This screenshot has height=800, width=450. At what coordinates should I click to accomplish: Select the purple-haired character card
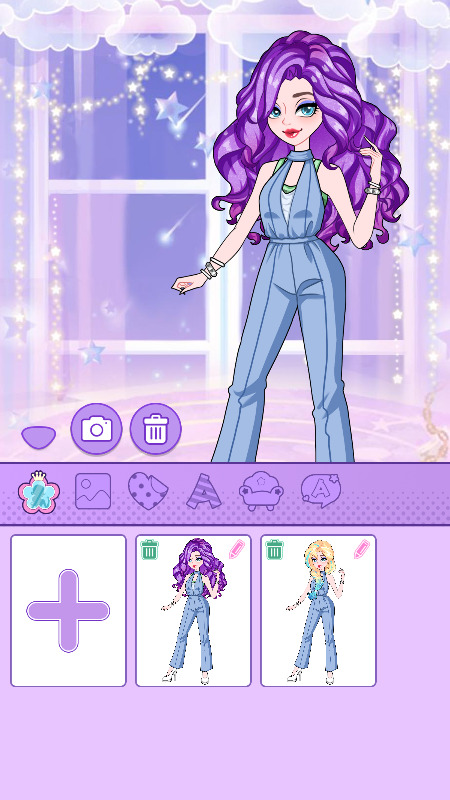point(193,611)
